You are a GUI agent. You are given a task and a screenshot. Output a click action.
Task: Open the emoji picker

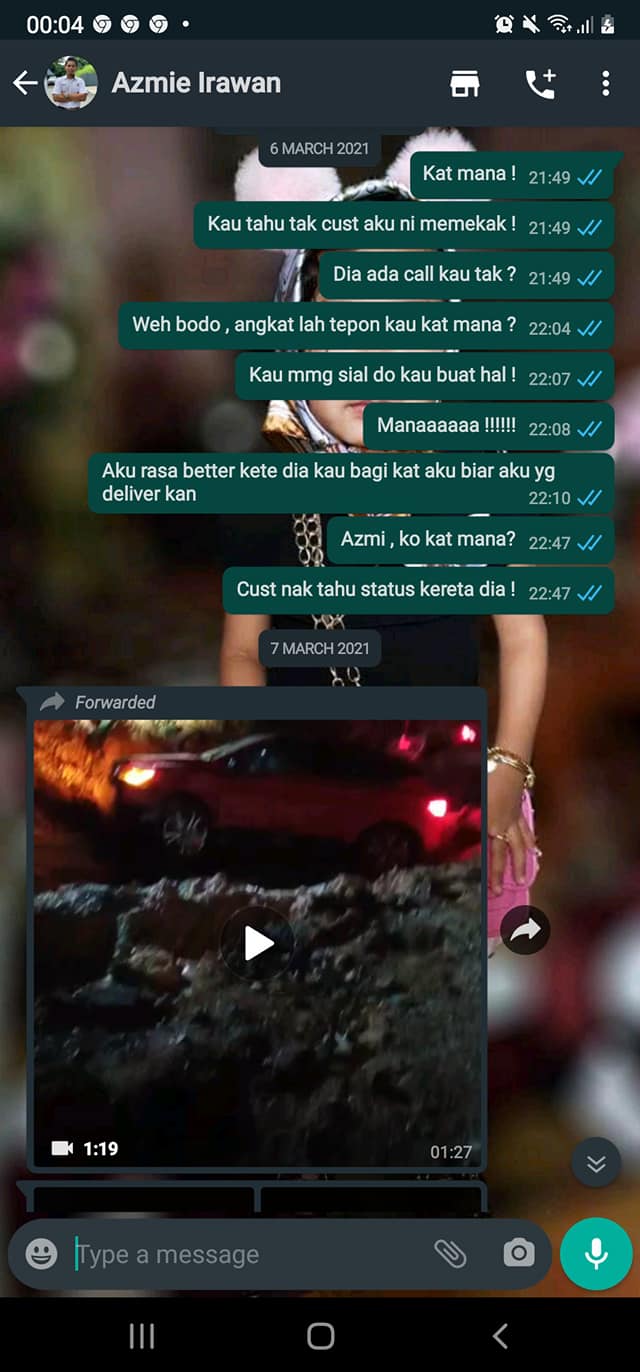pyautogui.click(x=41, y=1254)
